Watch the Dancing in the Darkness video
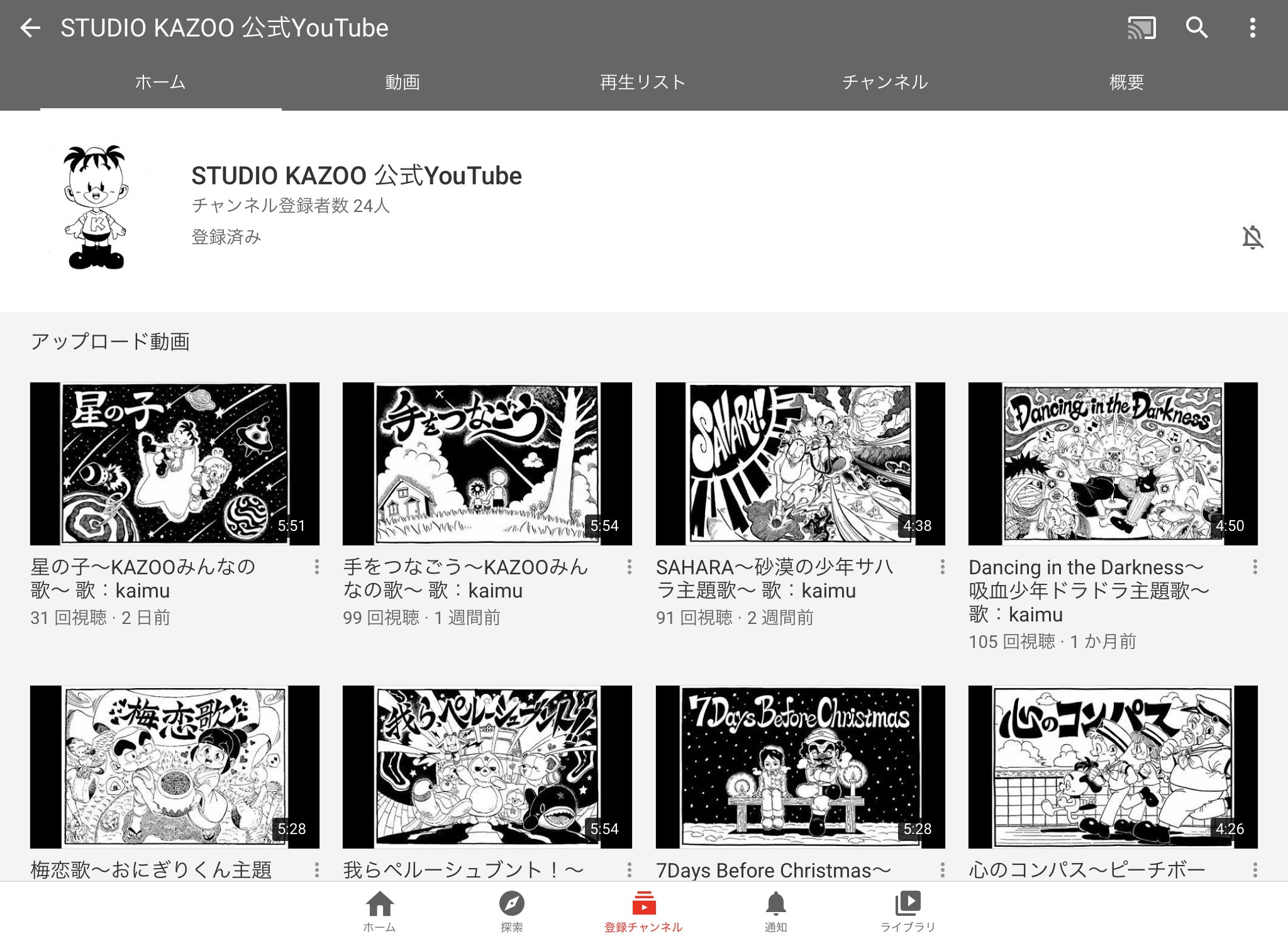 [1113, 464]
